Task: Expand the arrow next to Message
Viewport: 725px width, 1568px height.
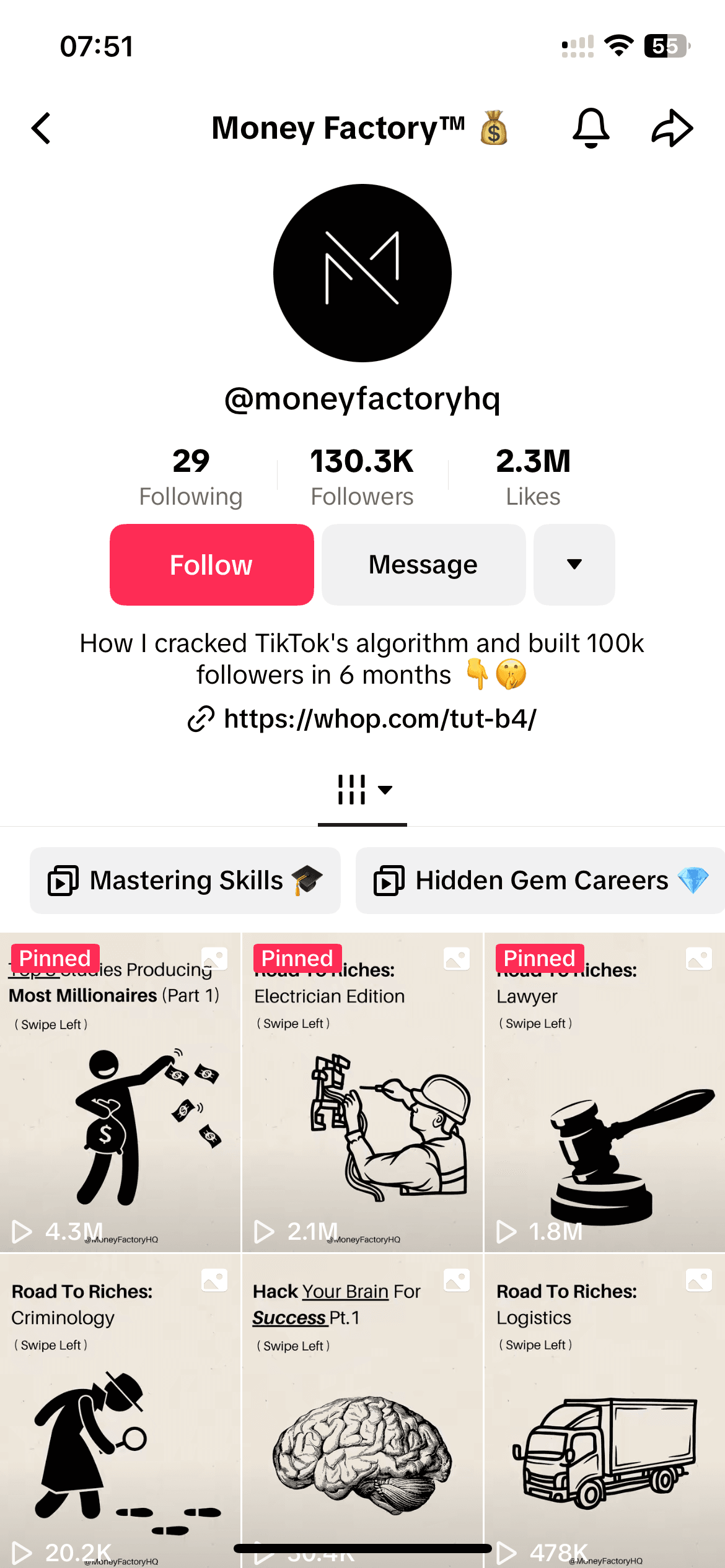Action: 574,565
